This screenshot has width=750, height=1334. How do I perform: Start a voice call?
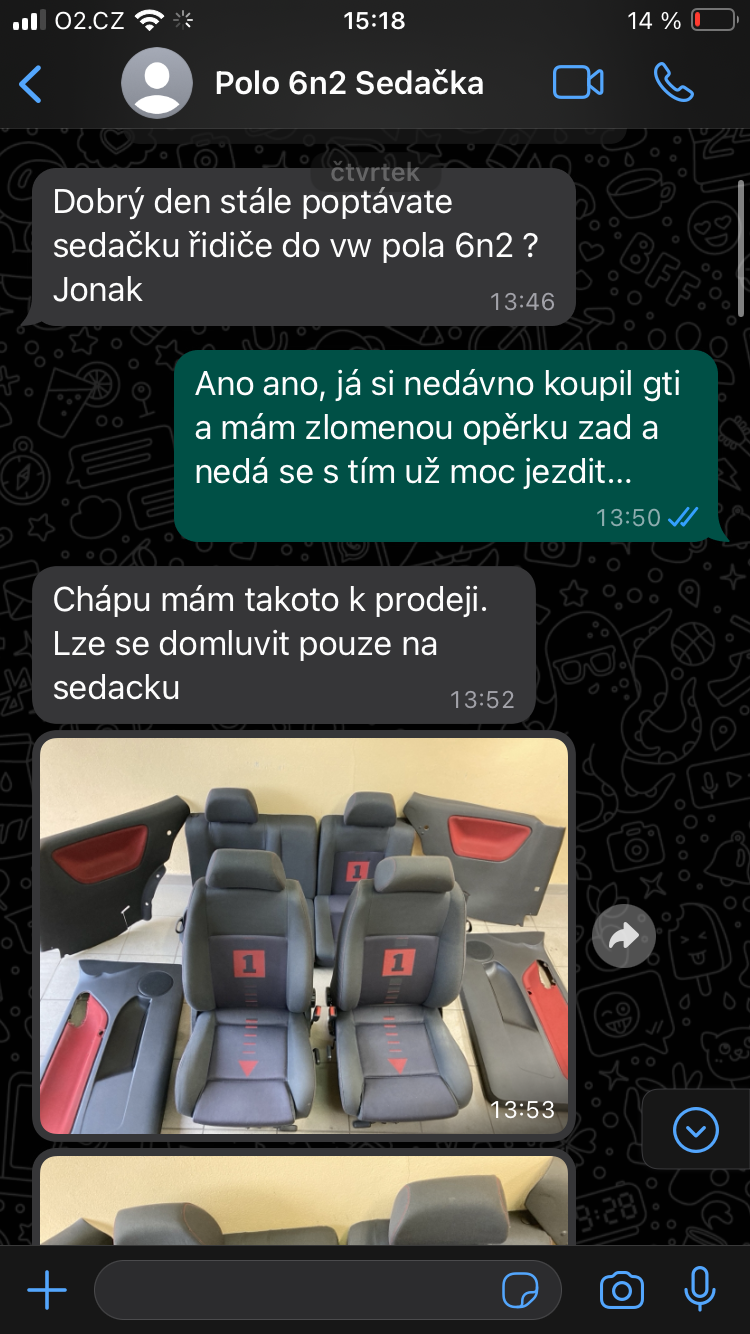(x=673, y=83)
